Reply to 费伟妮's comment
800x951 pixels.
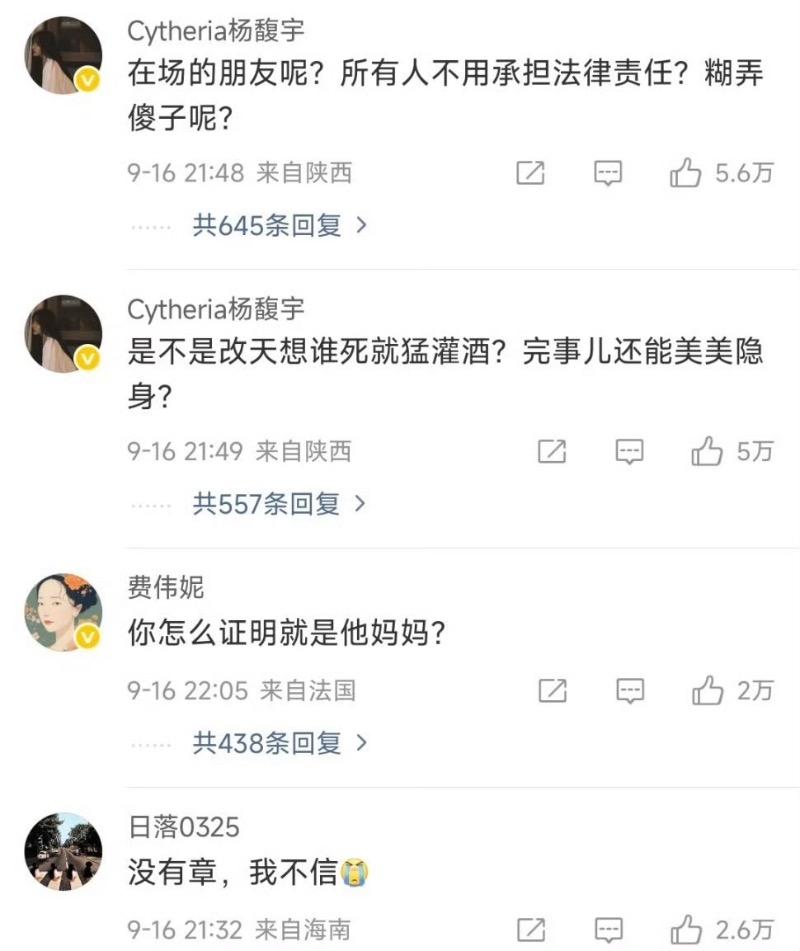click(x=630, y=690)
